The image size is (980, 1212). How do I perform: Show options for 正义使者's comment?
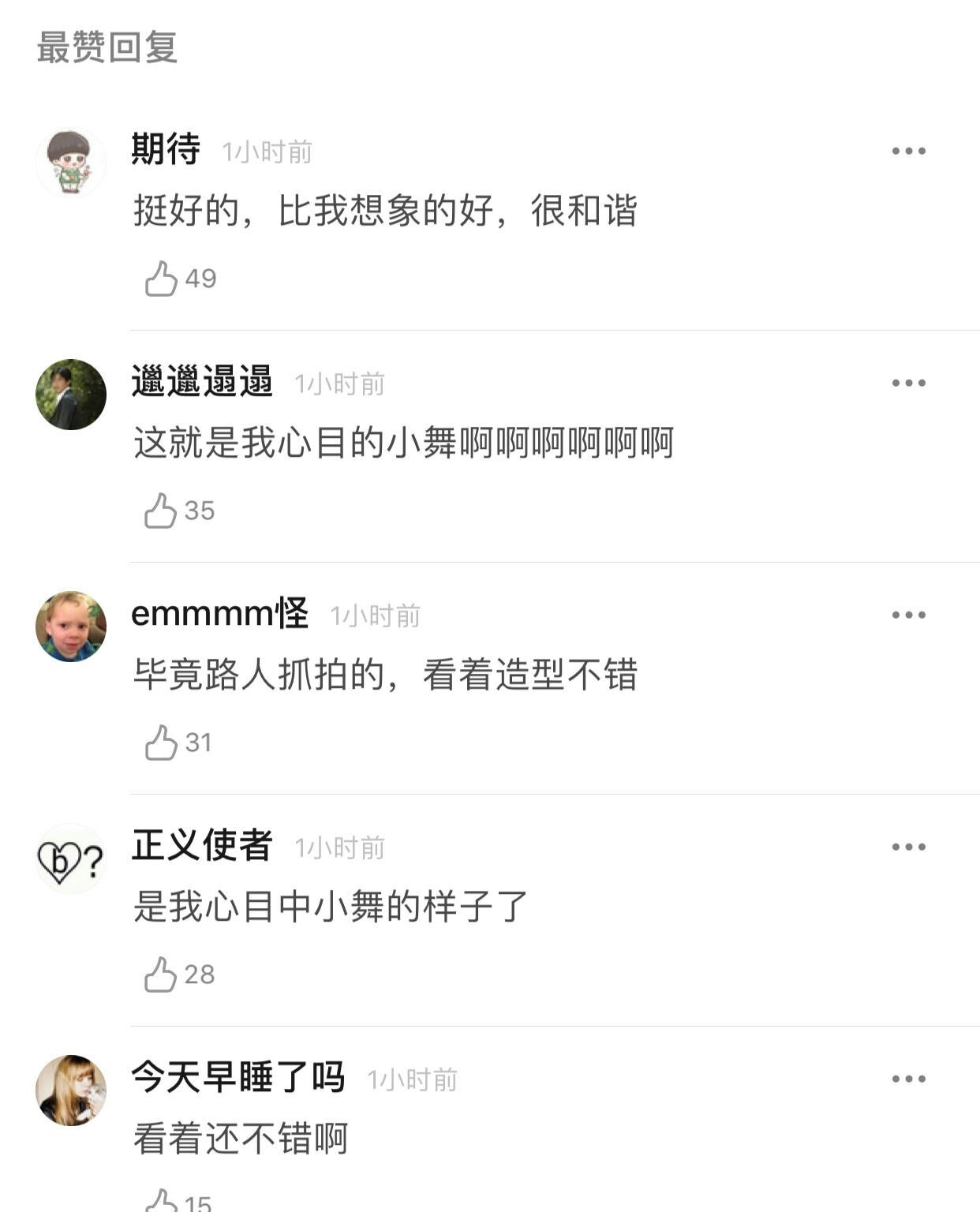[x=908, y=847]
